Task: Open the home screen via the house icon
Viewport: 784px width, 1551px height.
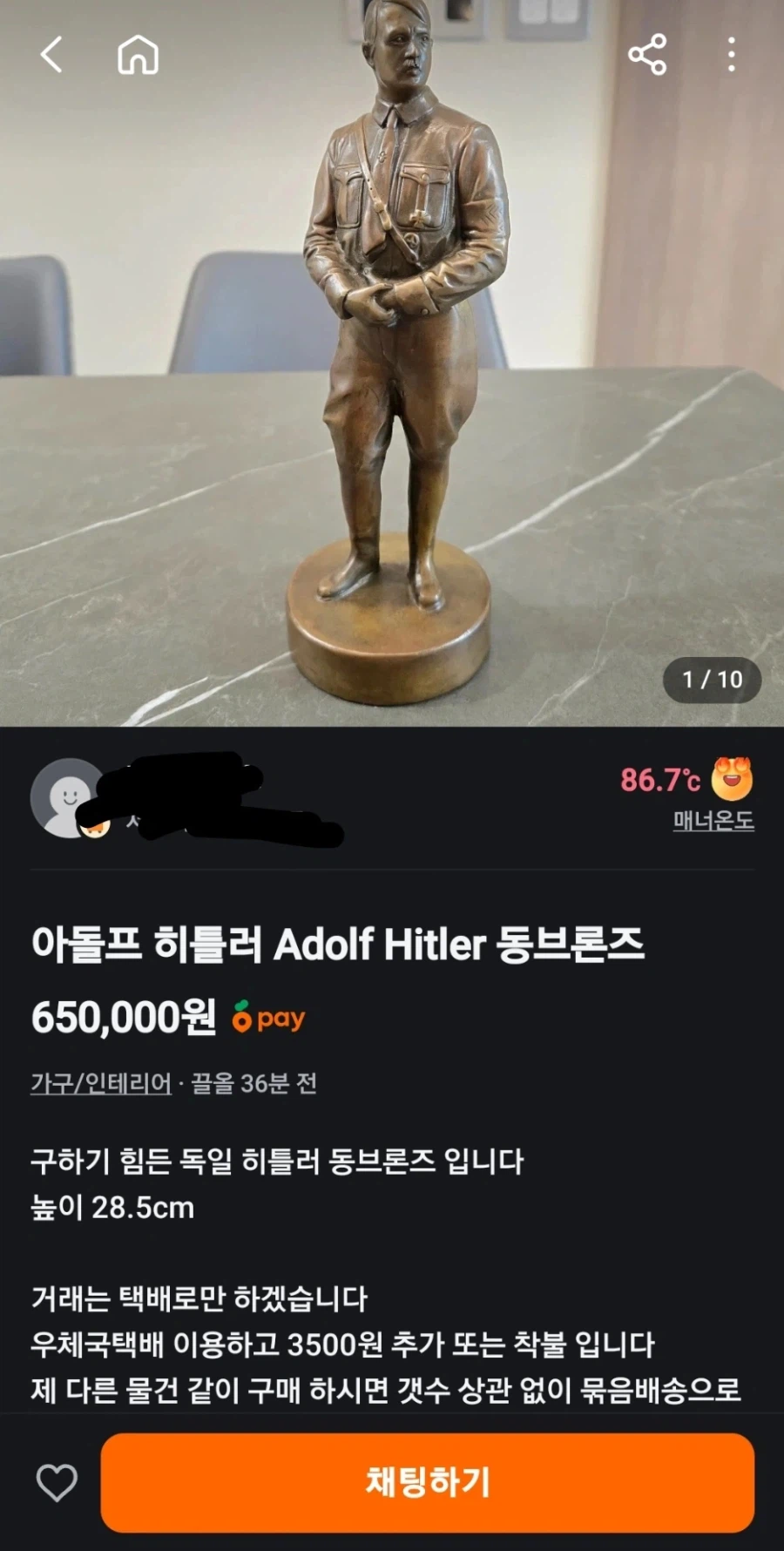Action: click(139, 54)
